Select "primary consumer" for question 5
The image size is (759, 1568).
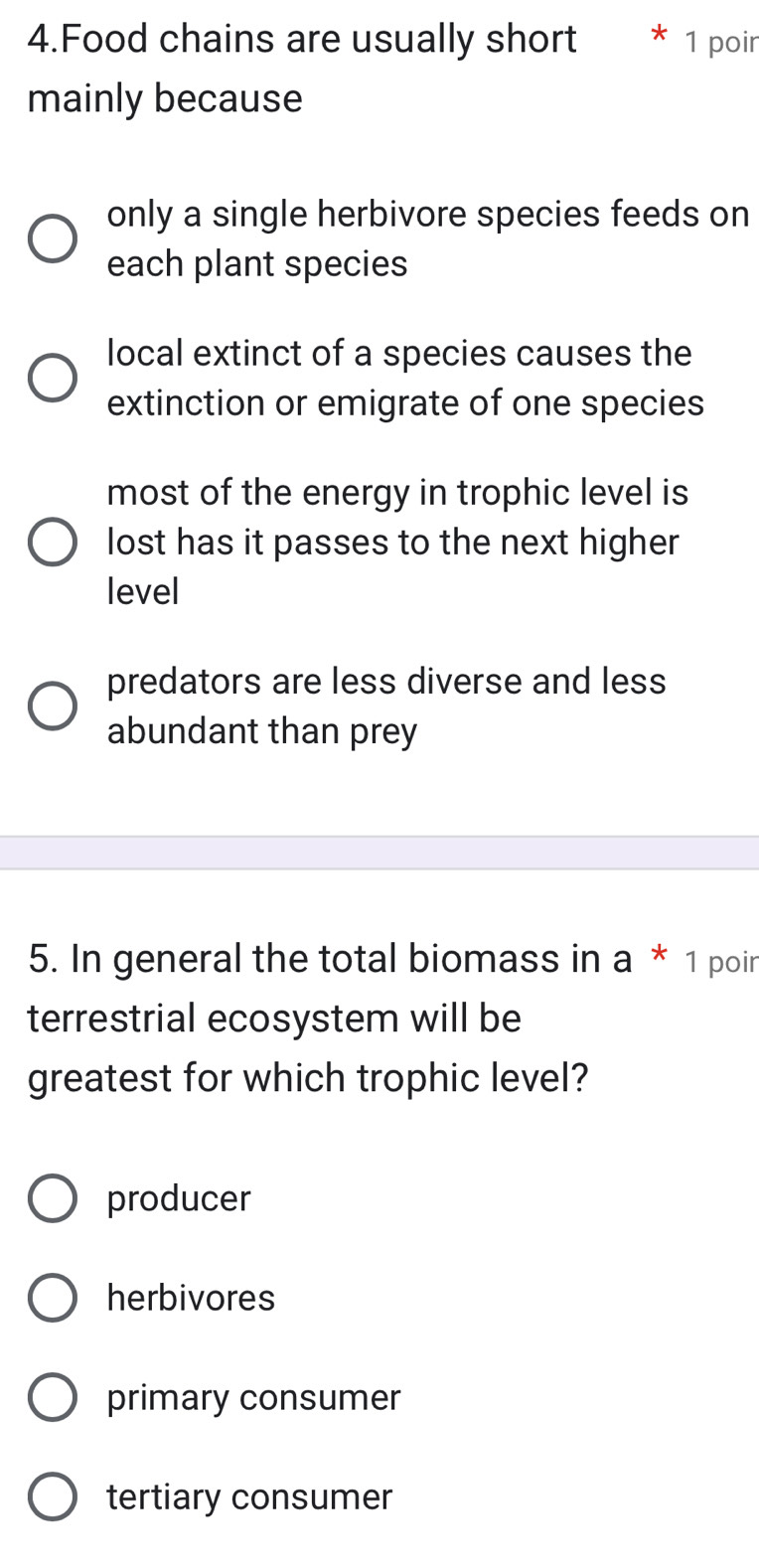pyautogui.click(x=53, y=1397)
